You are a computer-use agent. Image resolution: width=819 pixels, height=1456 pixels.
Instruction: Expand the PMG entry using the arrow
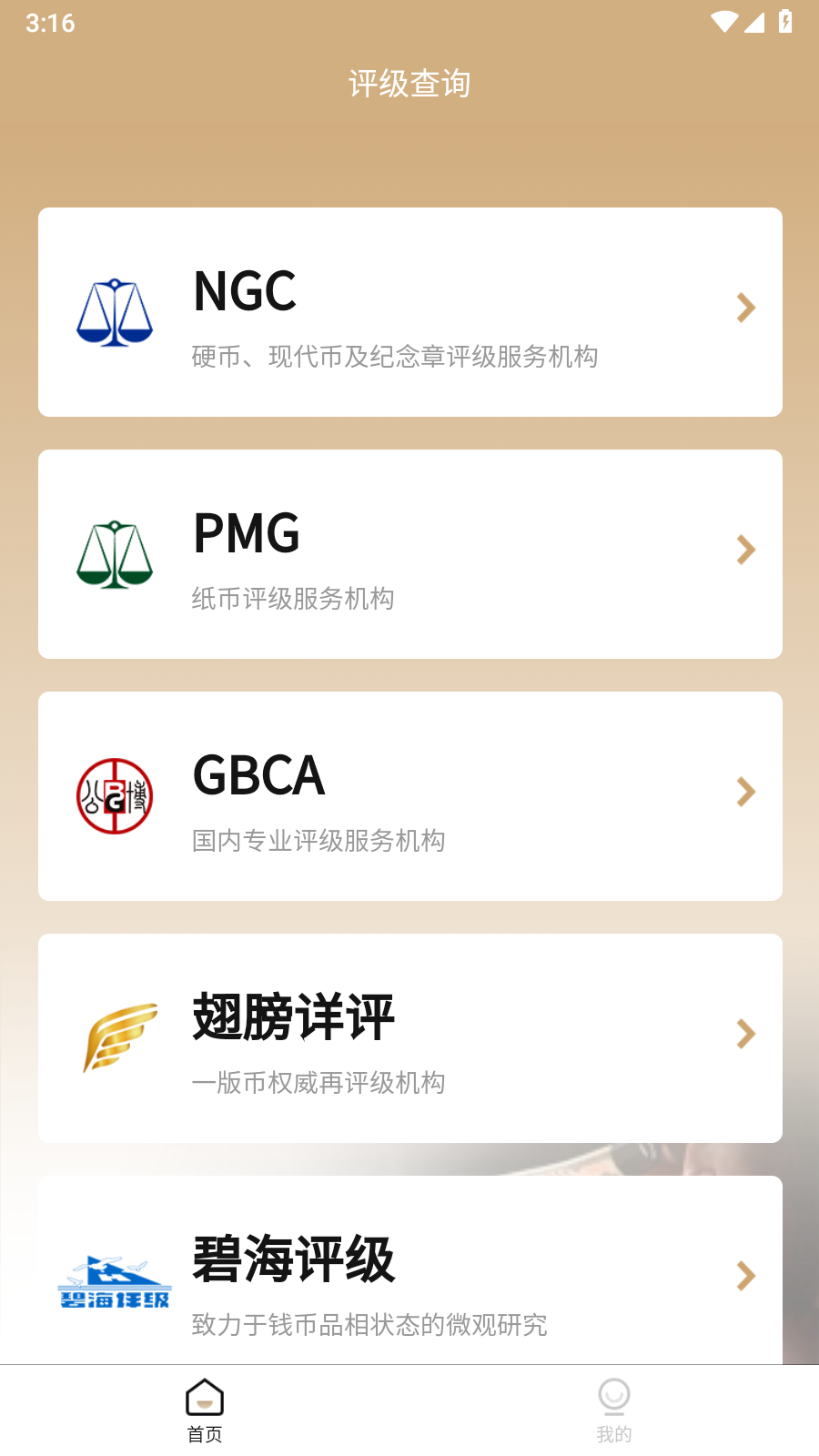pos(745,551)
